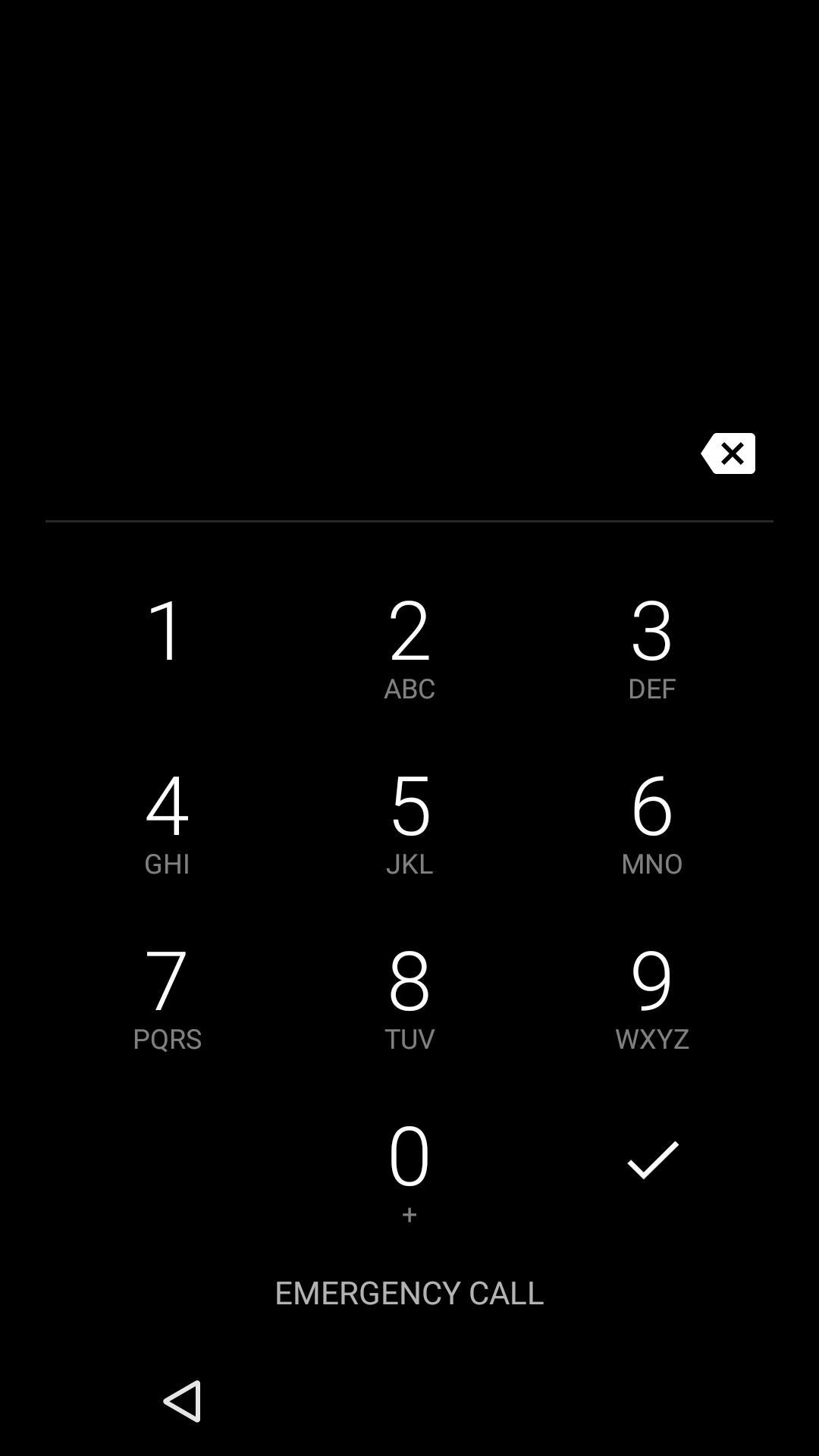The height and width of the screenshot is (1456, 819).
Task: Go back using the navigation bar
Action: pyautogui.click(x=182, y=1401)
